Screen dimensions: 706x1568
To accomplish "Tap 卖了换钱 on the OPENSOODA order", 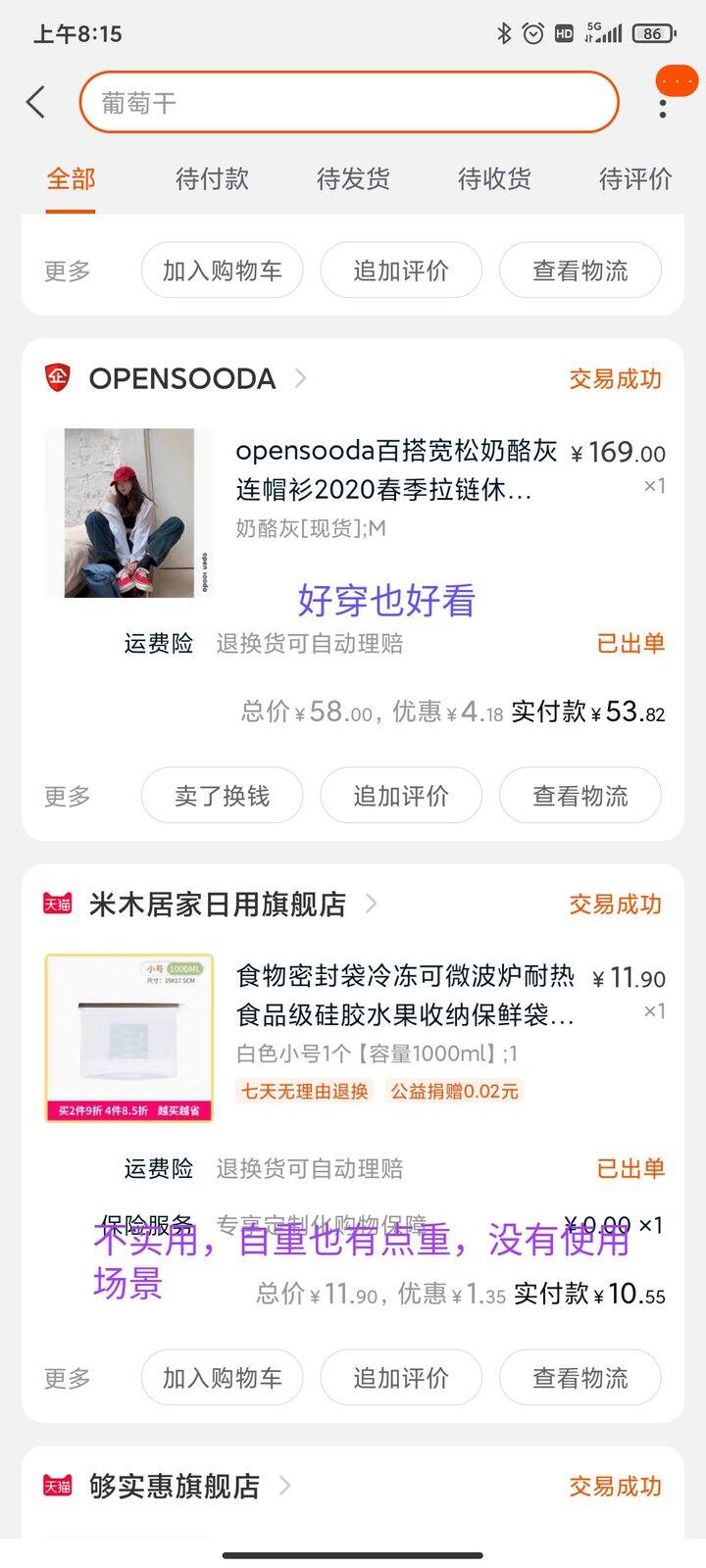I will [222, 796].
